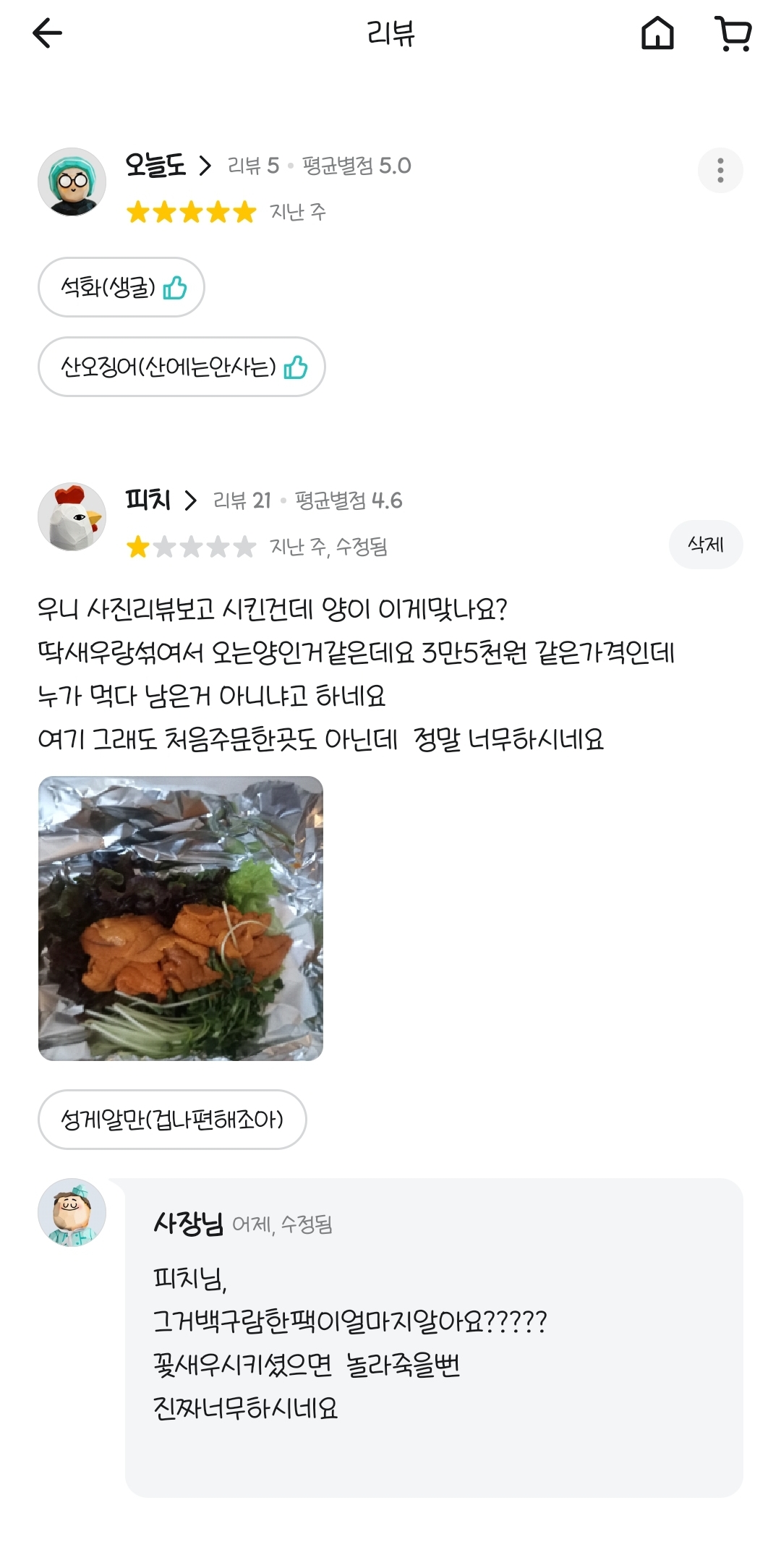Open the shopping cart
The image size is (781, 1568).
click(x=733, y=34)
